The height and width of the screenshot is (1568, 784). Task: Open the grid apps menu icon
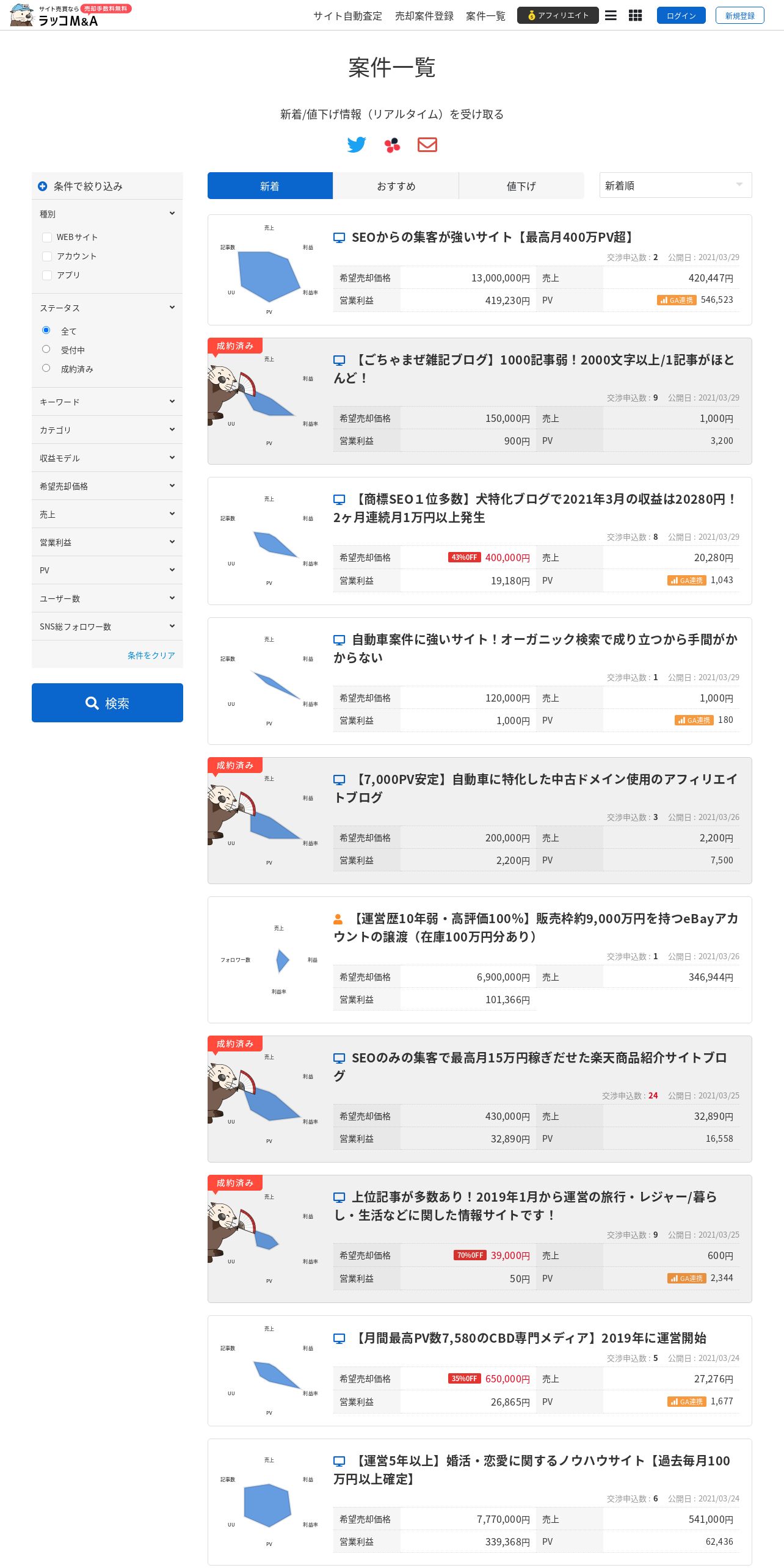[x=635, y=15]
